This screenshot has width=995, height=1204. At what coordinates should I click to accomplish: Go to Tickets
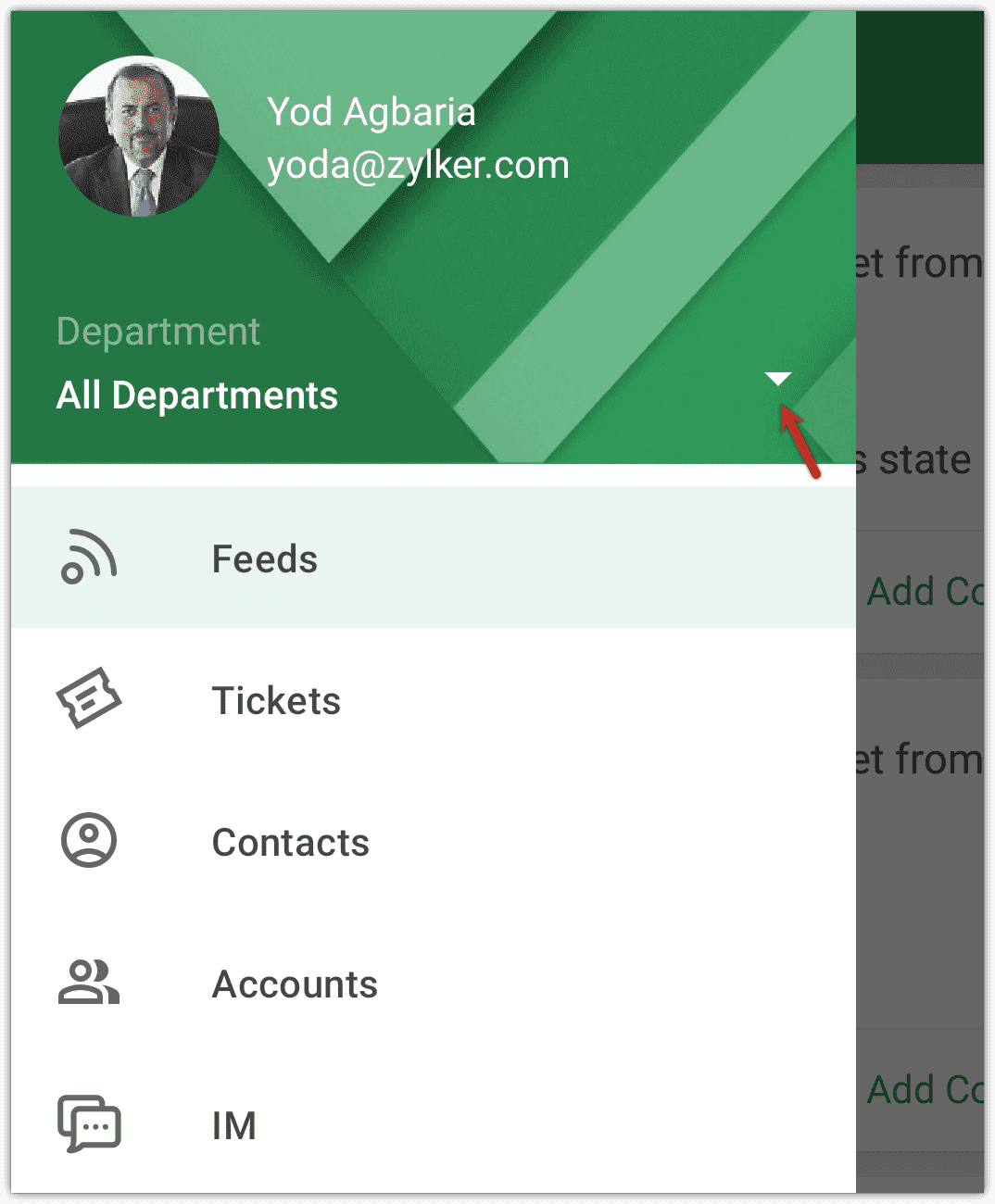pyautogui.click(x=275, y=701)
